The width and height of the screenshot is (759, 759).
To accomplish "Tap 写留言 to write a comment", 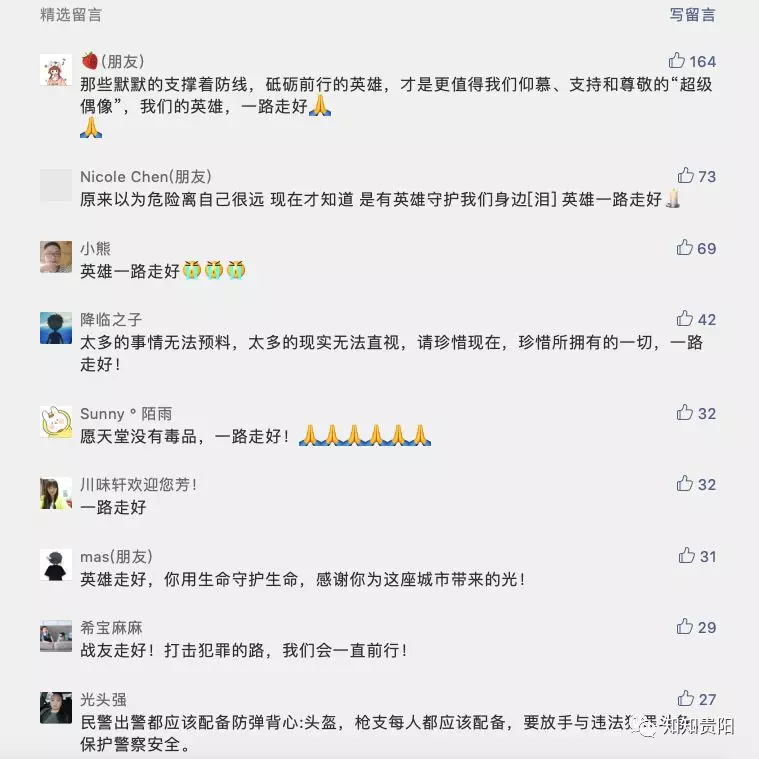I will pyautogui.click(x=692, y=15).
